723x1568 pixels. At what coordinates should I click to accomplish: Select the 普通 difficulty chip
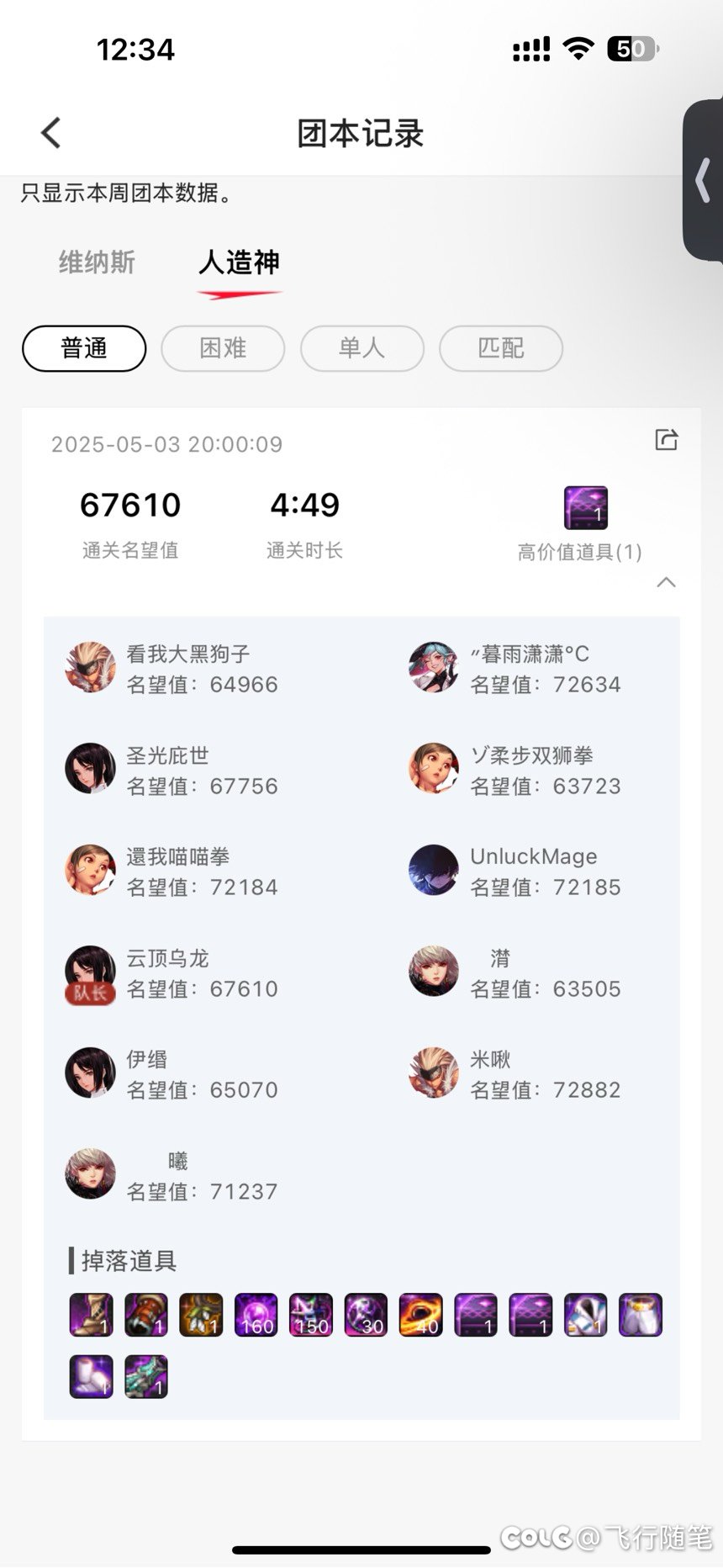[x=84, y=348]
